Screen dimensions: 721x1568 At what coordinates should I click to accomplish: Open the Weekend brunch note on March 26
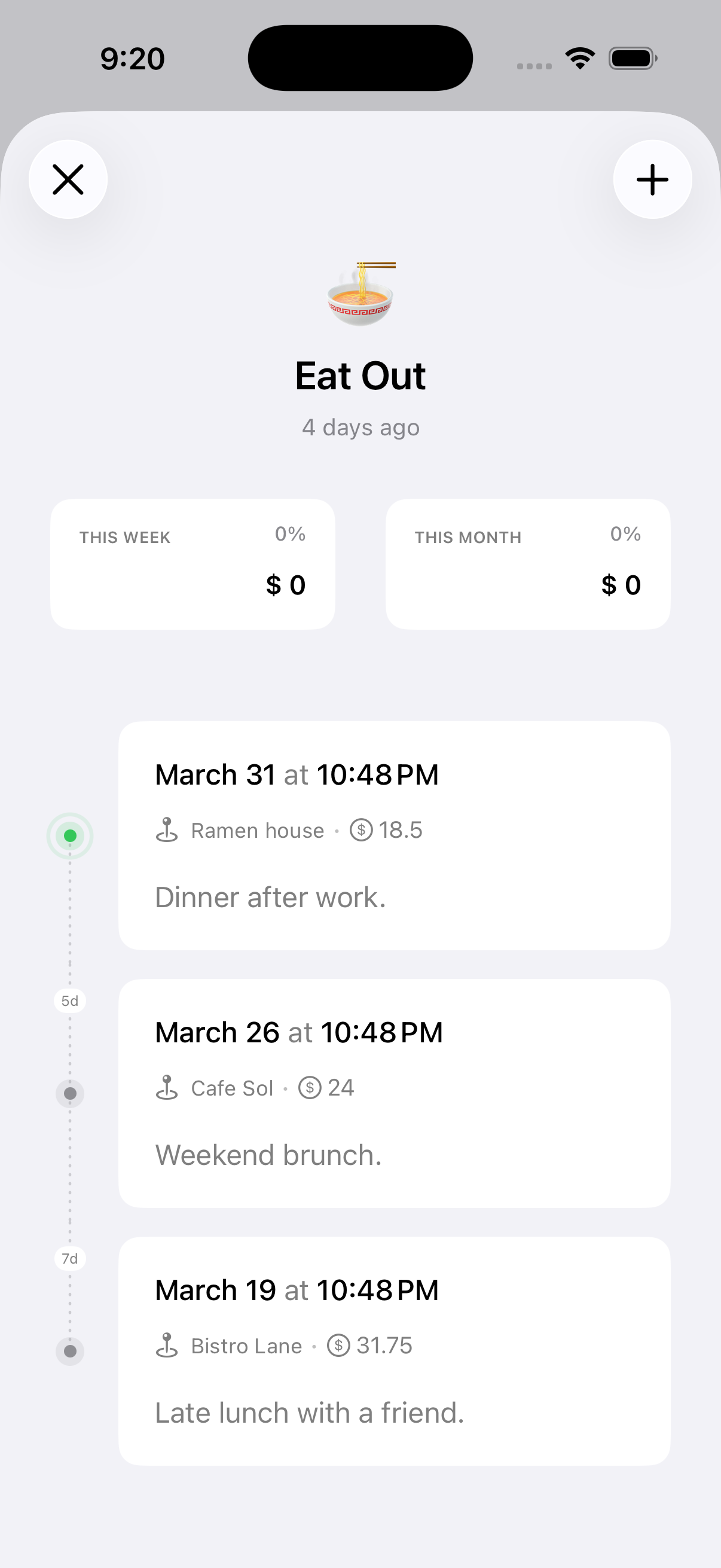pyautogui.click(x=268, y=1155)
